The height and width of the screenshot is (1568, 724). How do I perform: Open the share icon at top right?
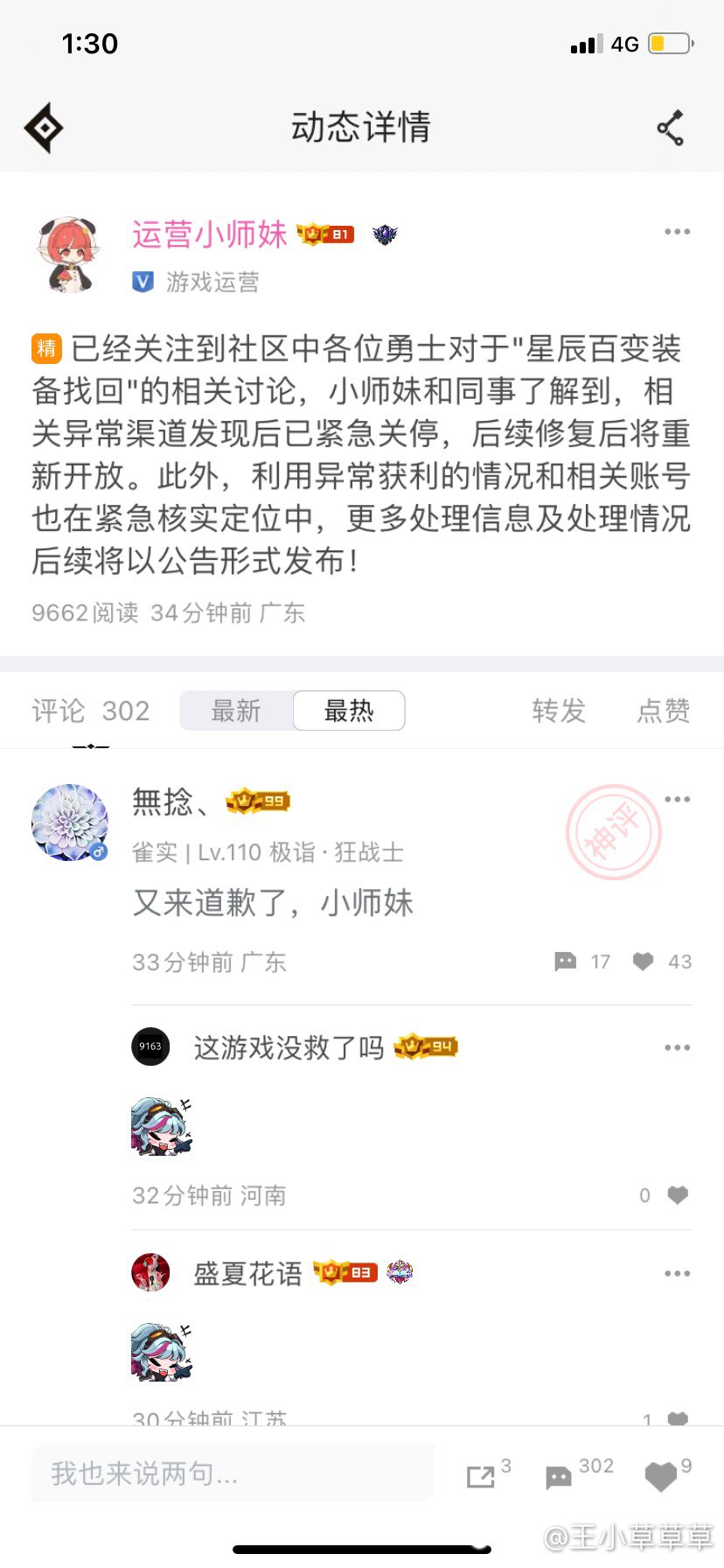point(670,127)
